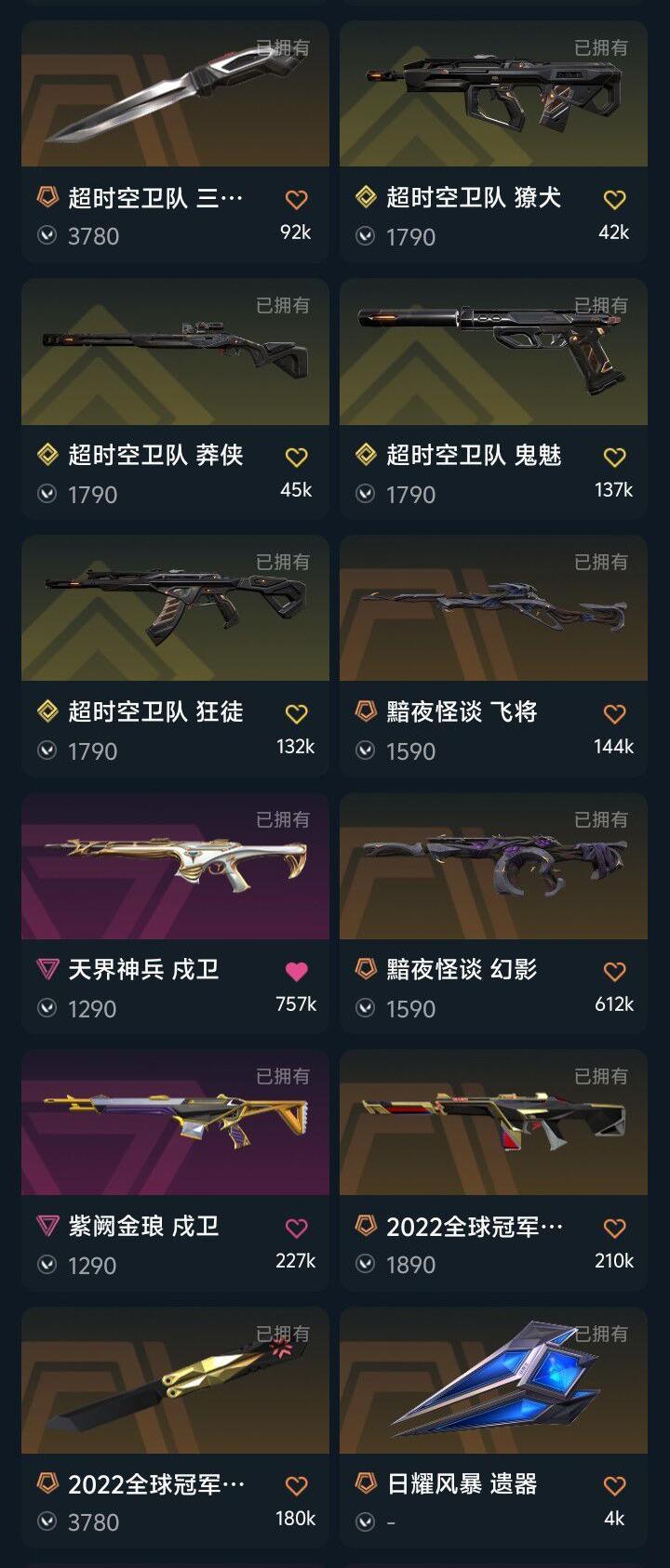The width and height of the screenshot is (670, 1568).
Task: Like the 紫阙金琅 戍卫 skin
Action: (x=296, y=1229)
